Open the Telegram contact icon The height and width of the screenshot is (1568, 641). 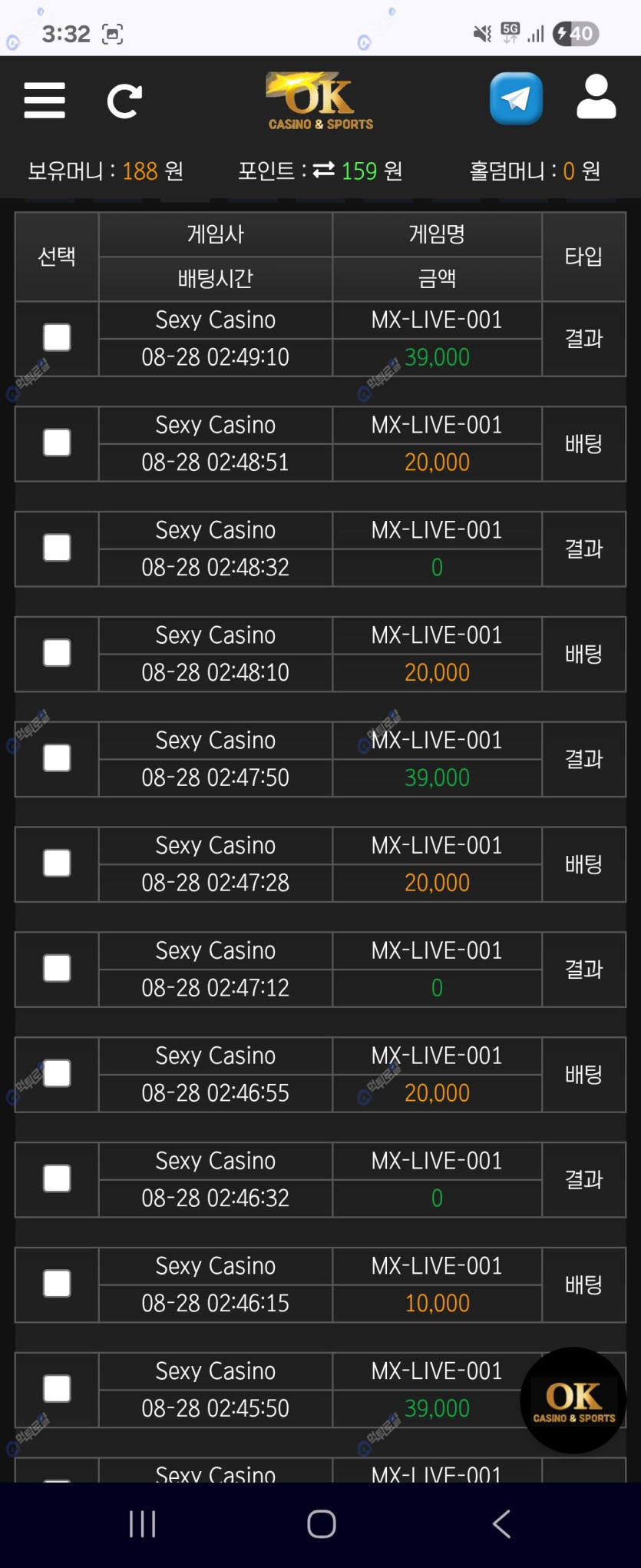click(x=516, y=98)
